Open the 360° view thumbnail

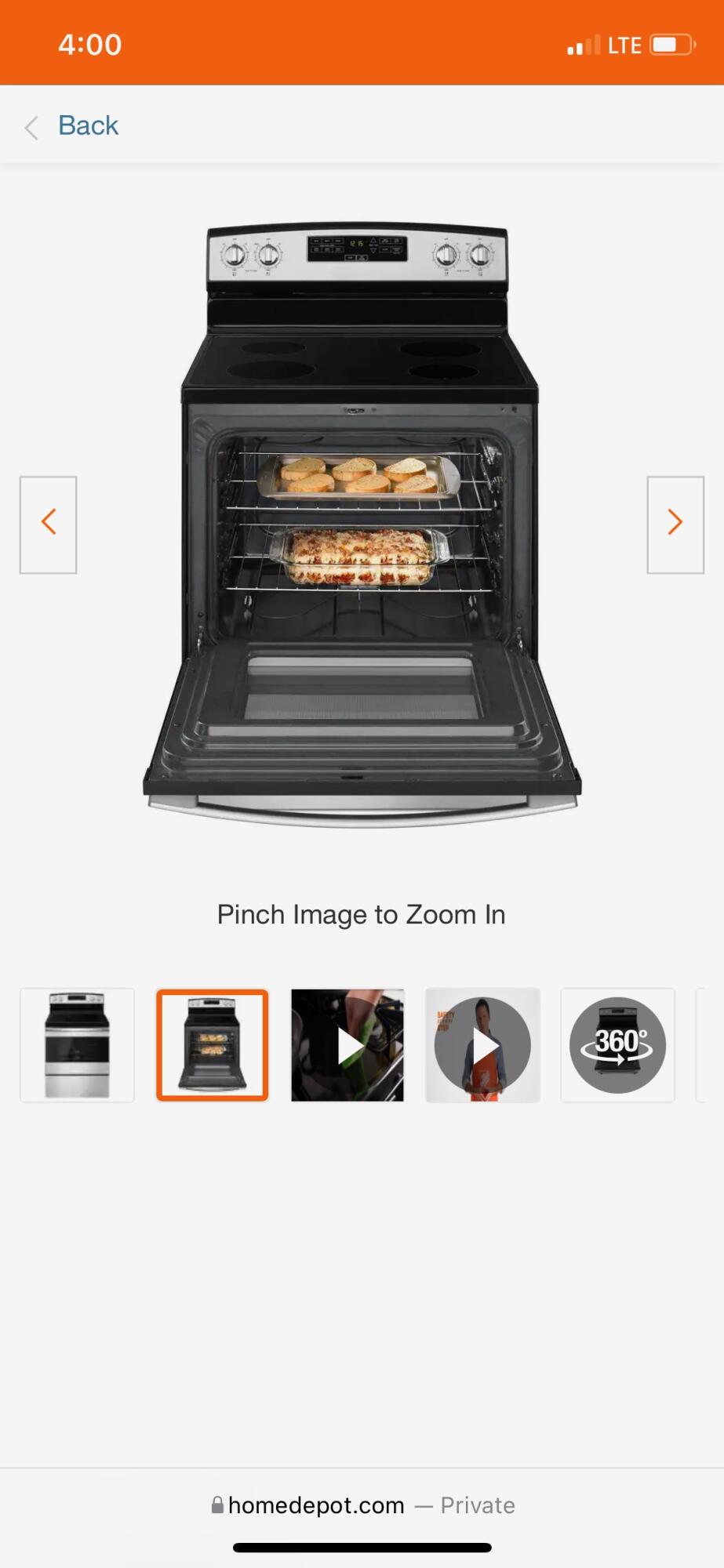pos(617,1045)
